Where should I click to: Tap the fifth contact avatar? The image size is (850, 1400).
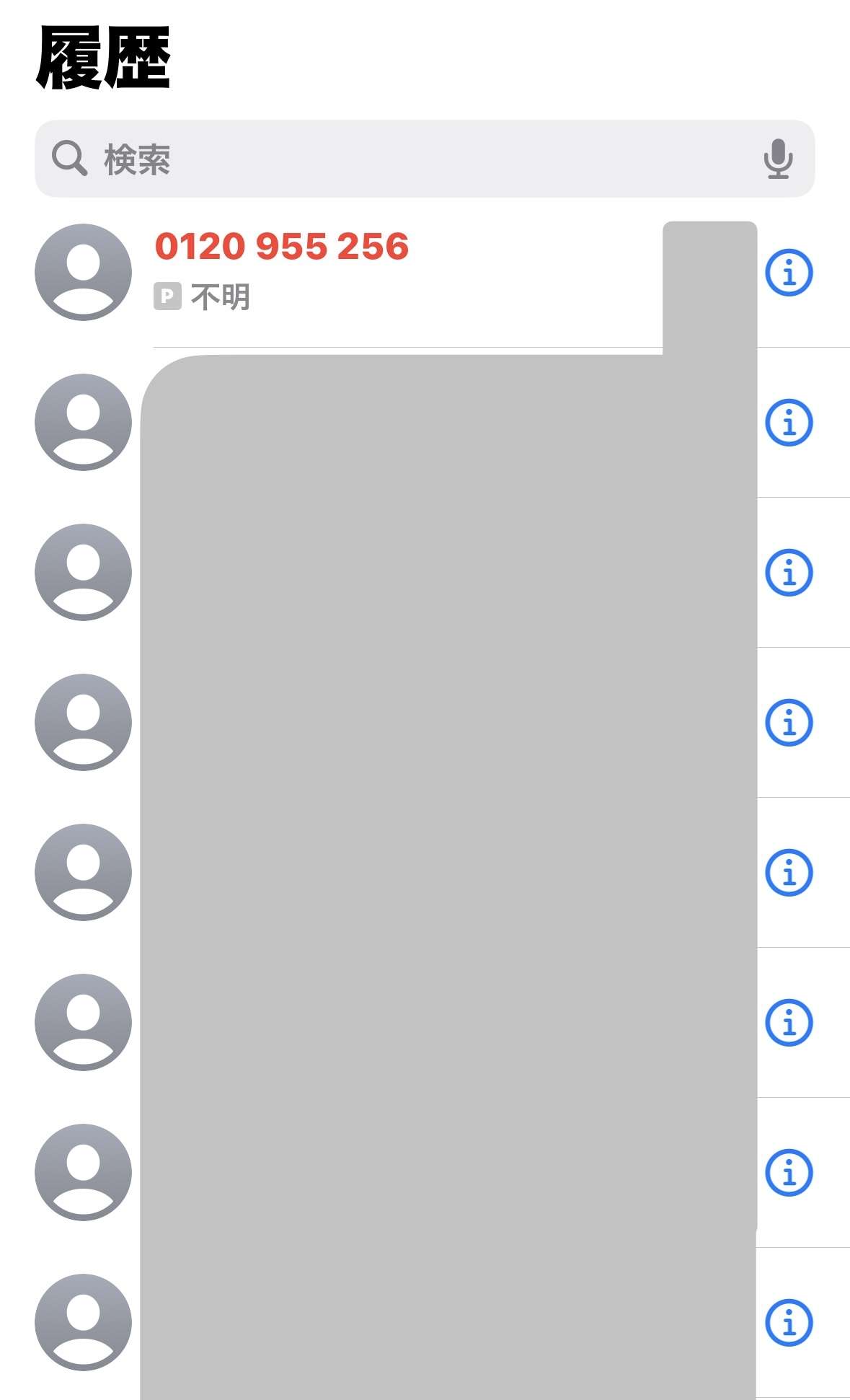point(82,869)
